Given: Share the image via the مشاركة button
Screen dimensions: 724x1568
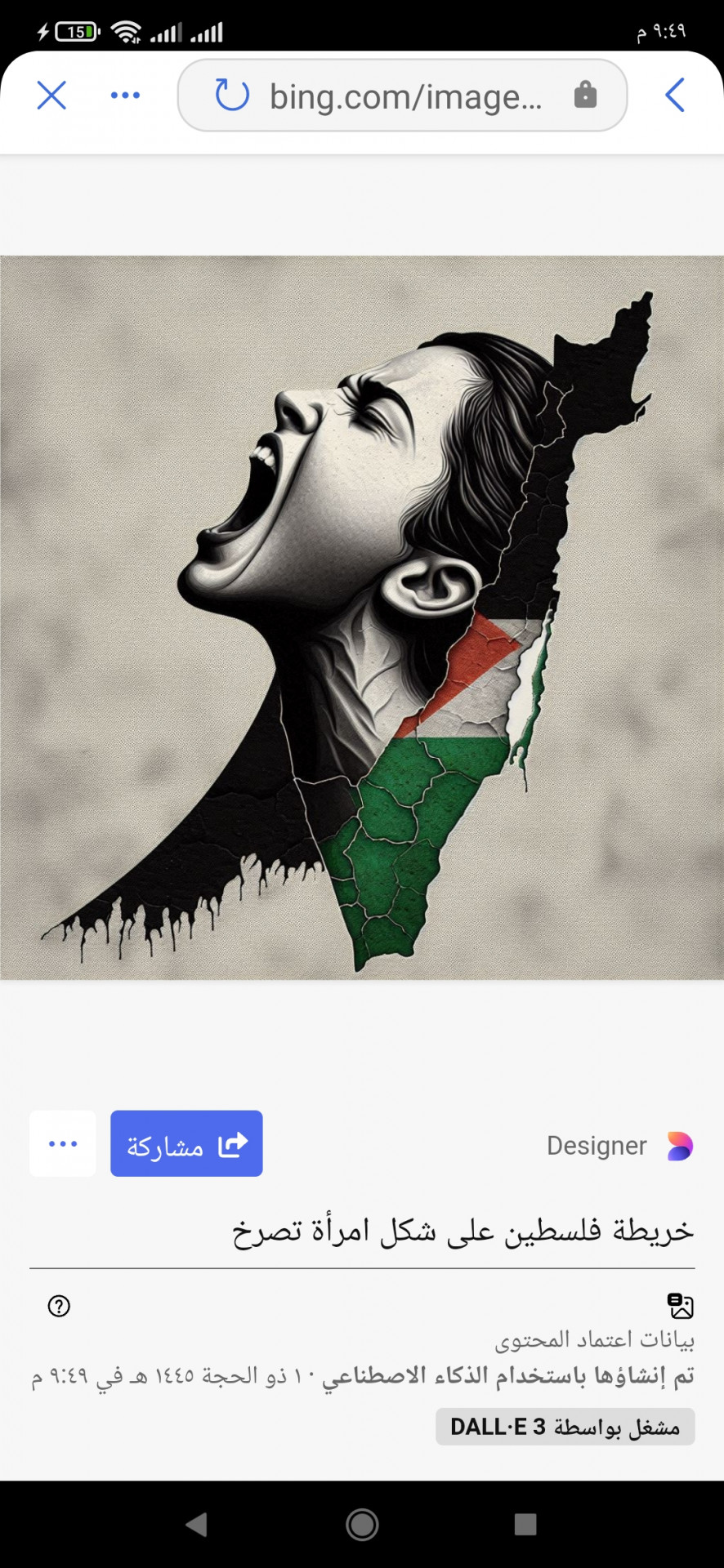Looking at the screenshot, I should (186, 1143).
